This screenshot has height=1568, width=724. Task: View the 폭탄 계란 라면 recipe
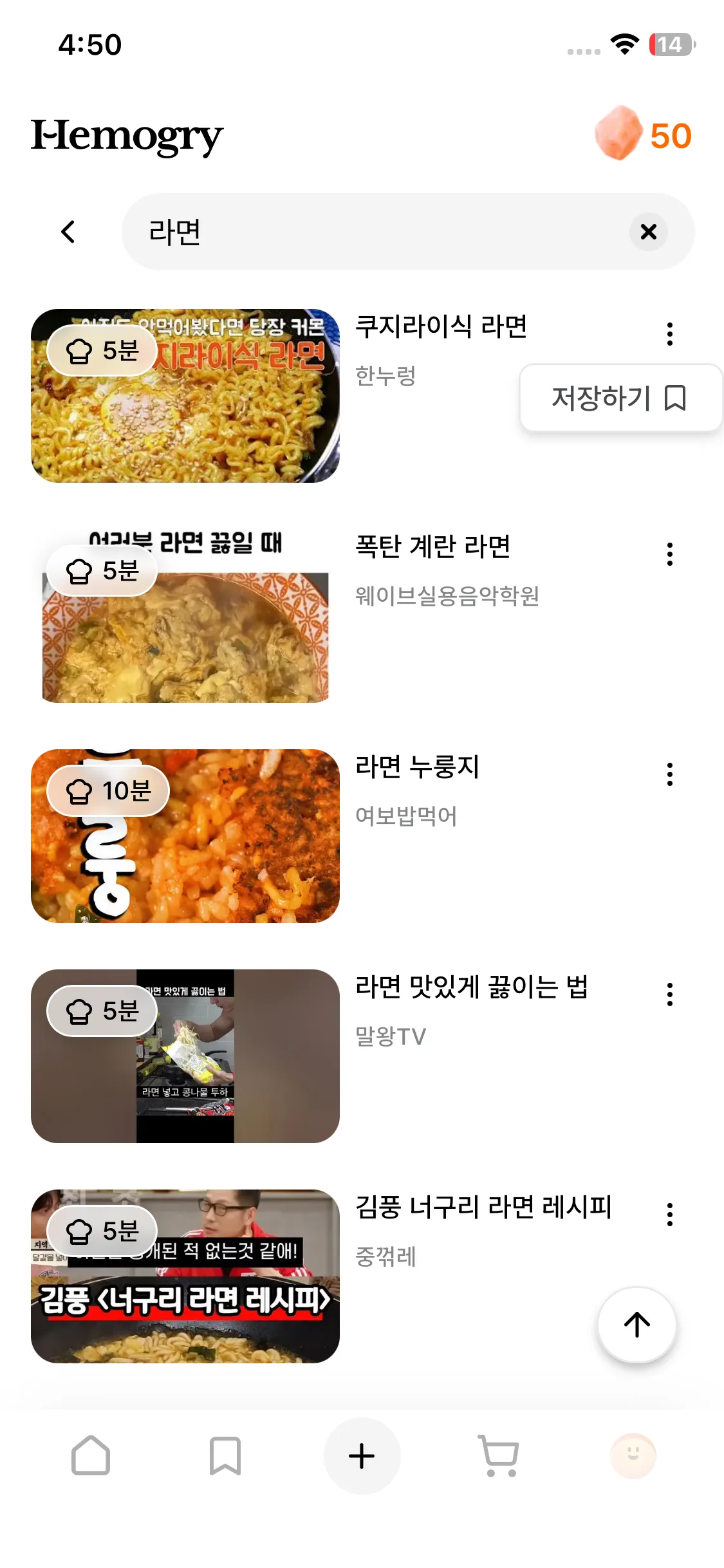pyautogui.click(x=185, y=616)
